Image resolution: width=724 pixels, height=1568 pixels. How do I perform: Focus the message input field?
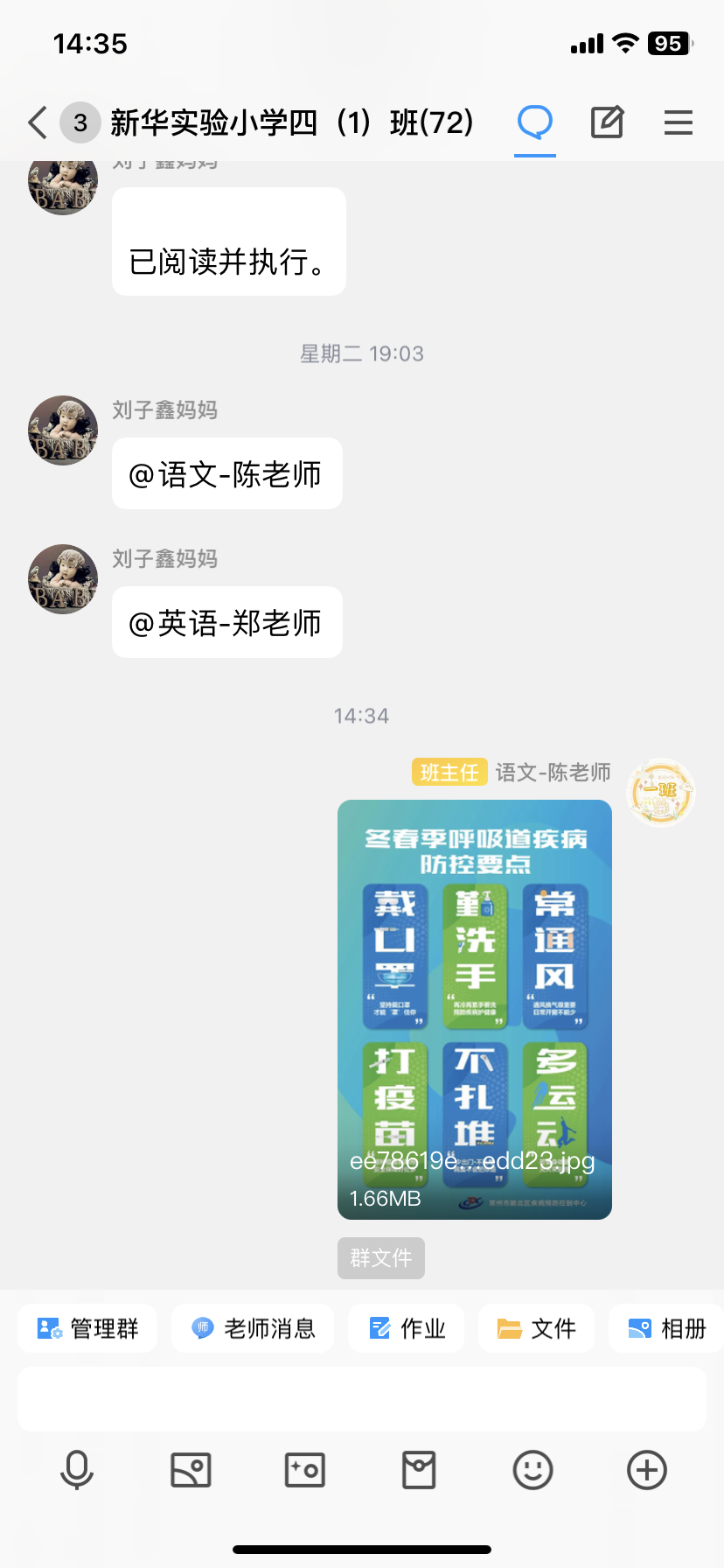(362, 1399)
